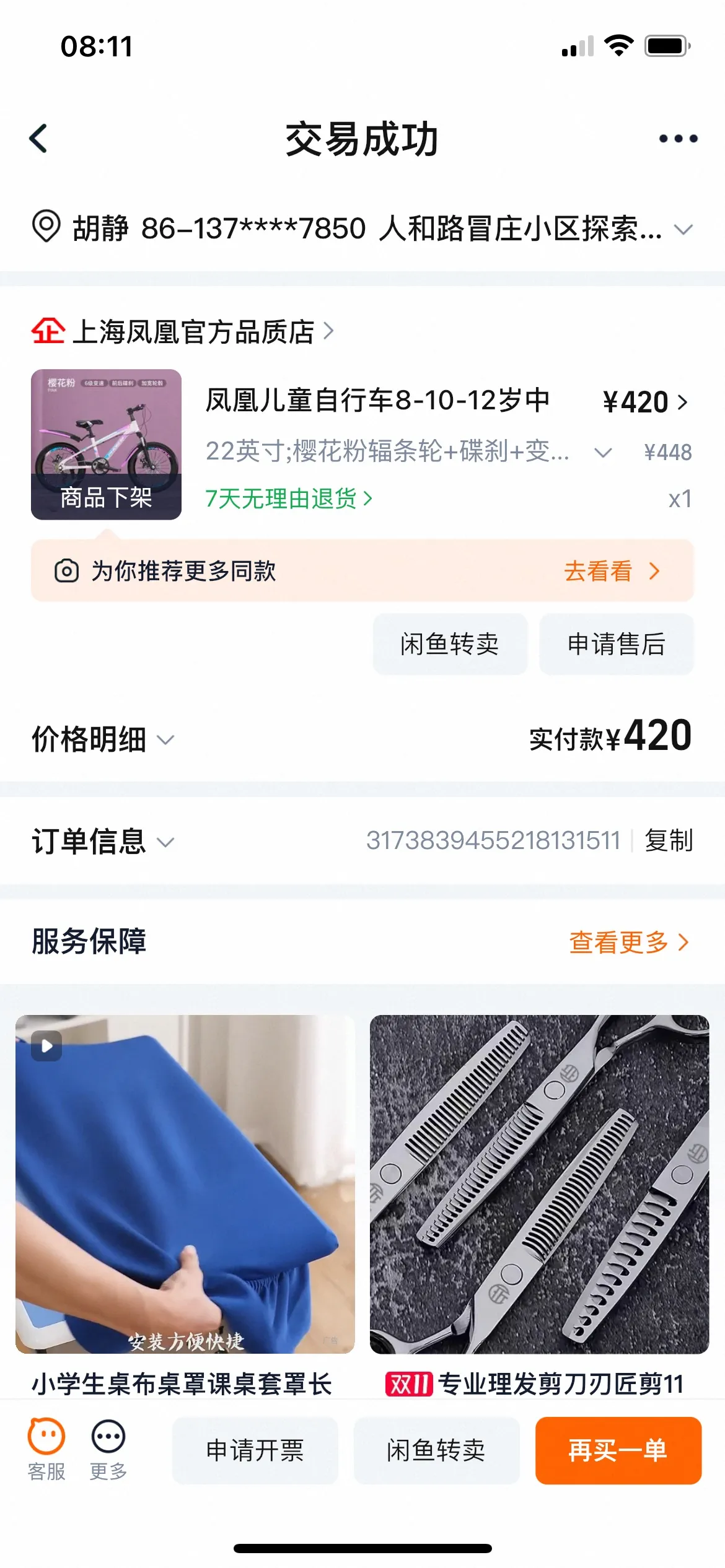View the 7天无理由退货 policy
The image size is (725, 1568).
[x=288, y=499]
